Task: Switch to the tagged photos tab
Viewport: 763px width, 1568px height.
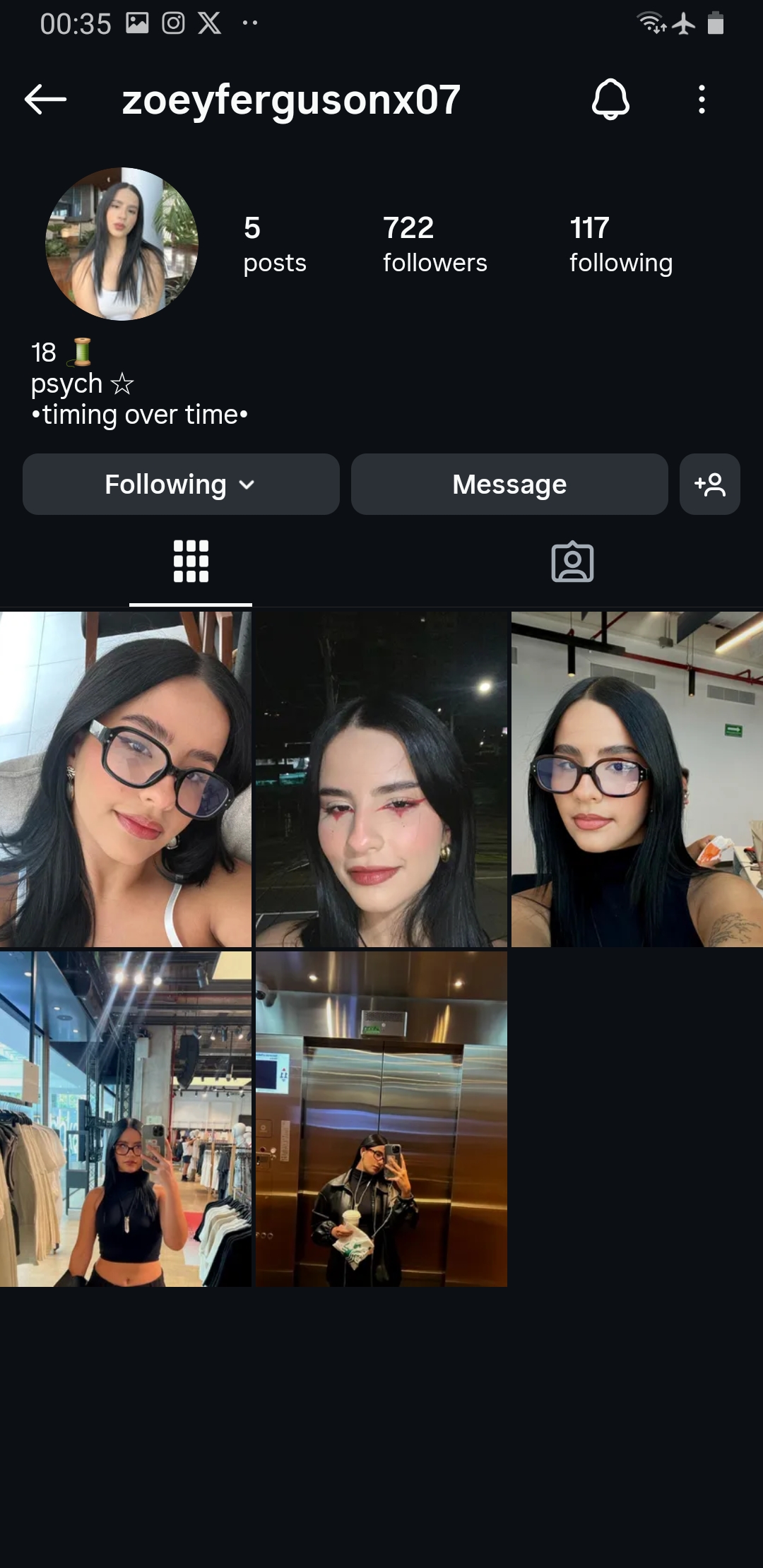Action: pyautogui.click(x=572, y=562)
